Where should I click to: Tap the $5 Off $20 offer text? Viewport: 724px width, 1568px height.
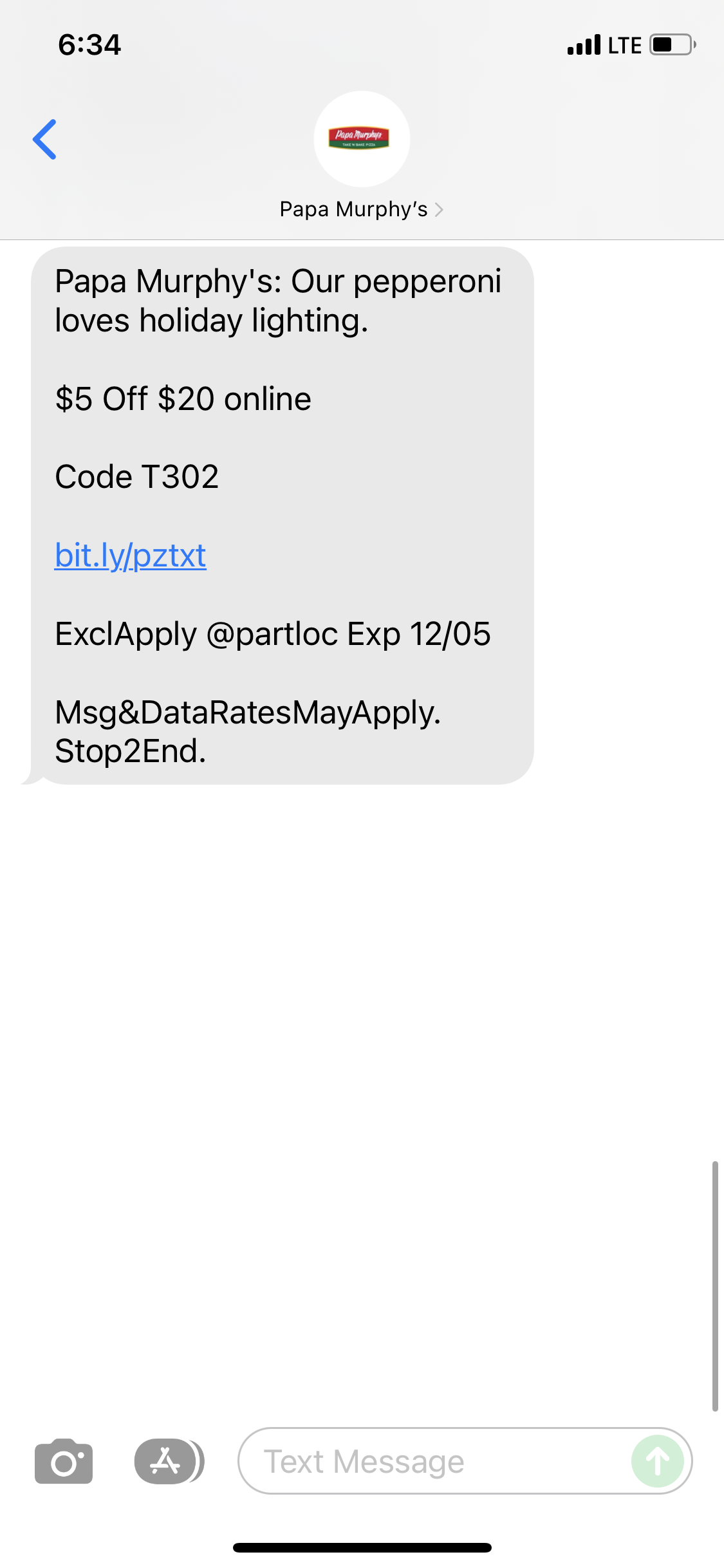click(x=182, y=398)
